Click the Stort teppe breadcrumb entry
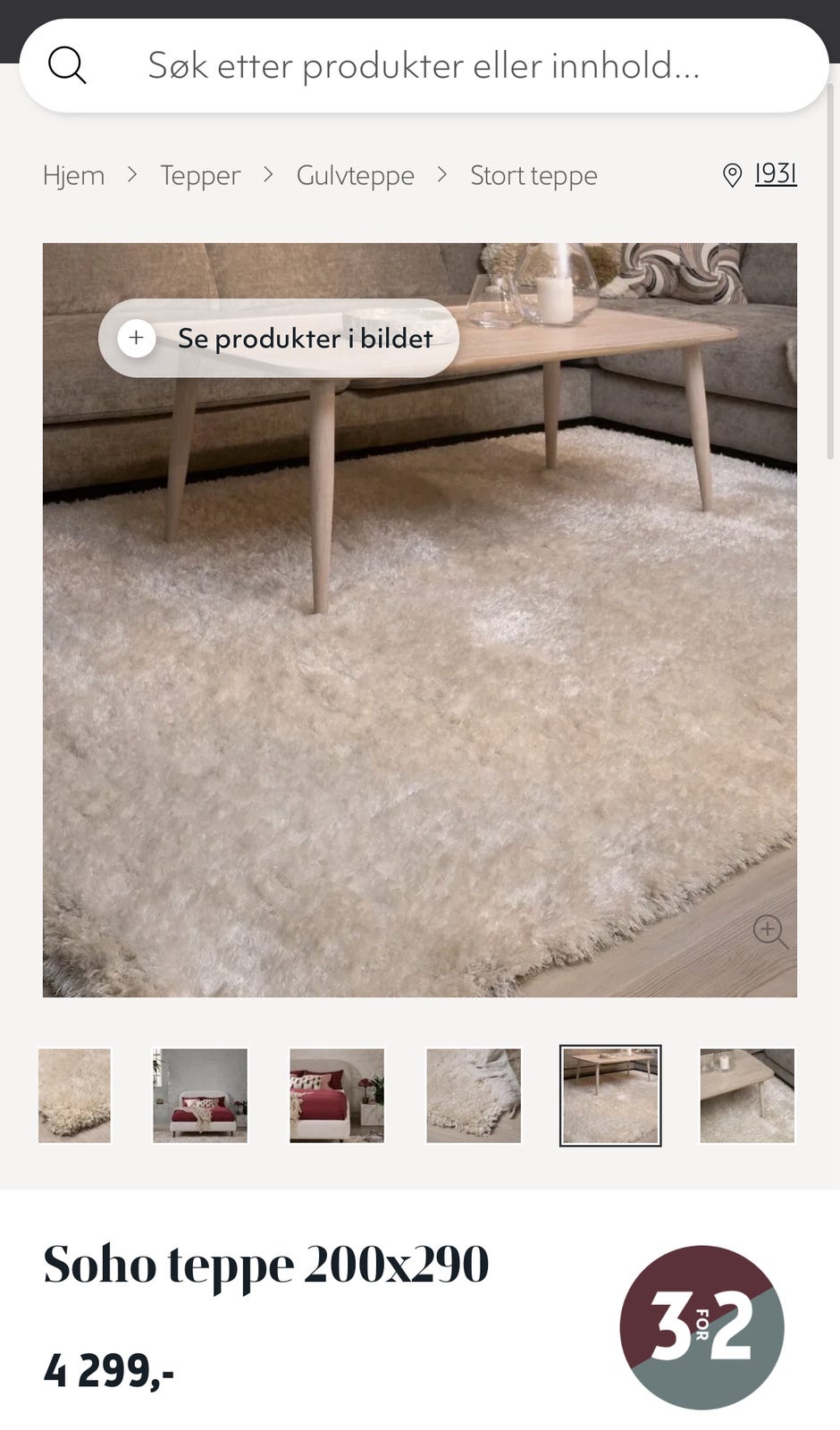The image size is (840, 1430). coord(533,175)
